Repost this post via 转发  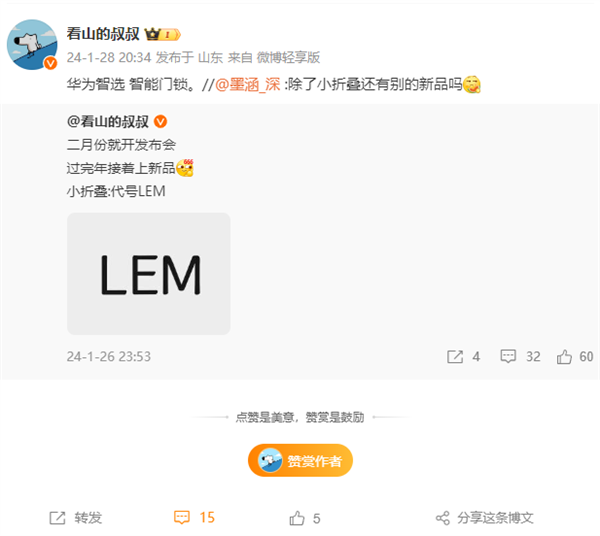tap(76, 517)
